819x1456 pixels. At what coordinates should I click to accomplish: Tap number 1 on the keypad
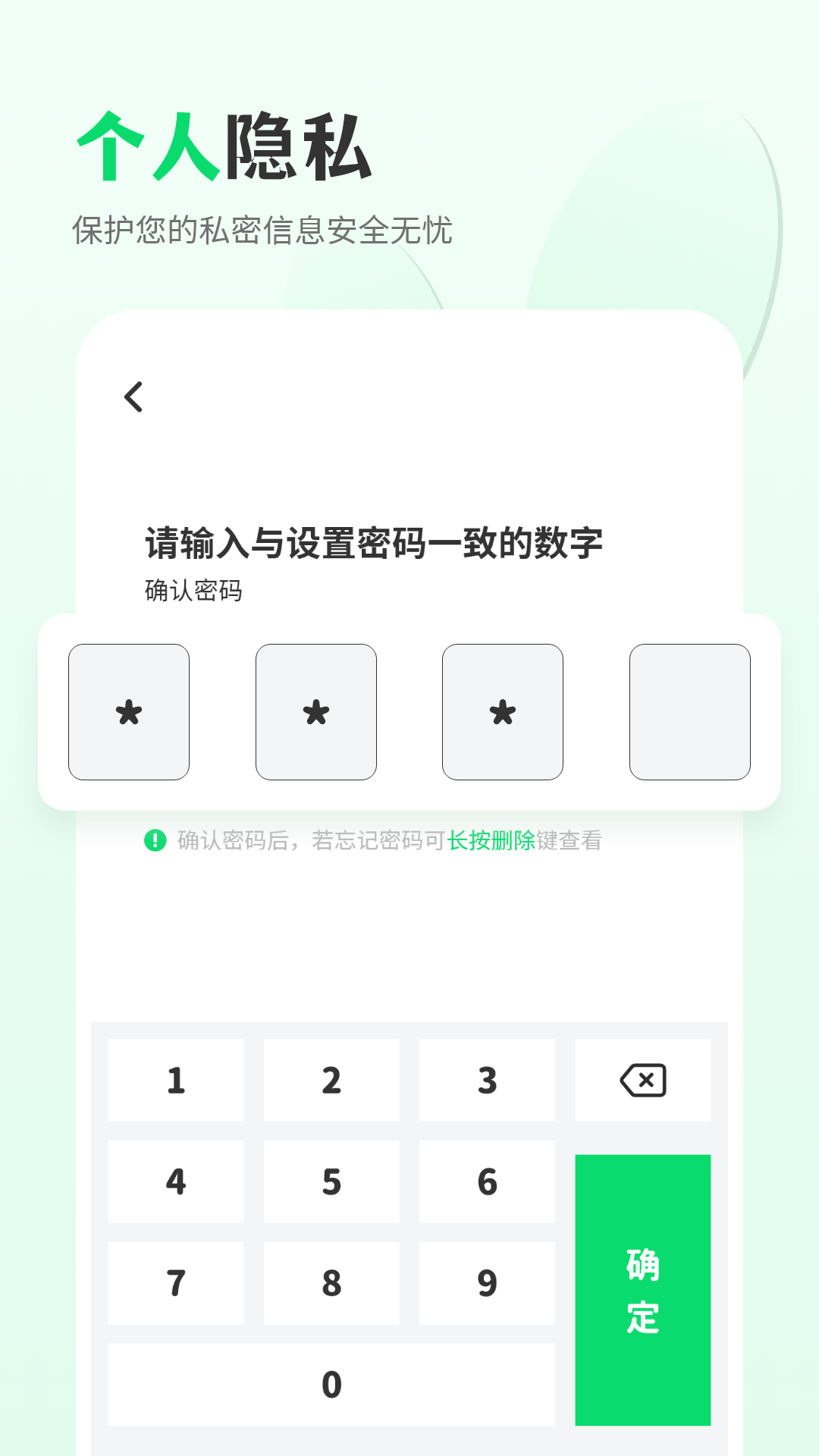pos(175,1080)
